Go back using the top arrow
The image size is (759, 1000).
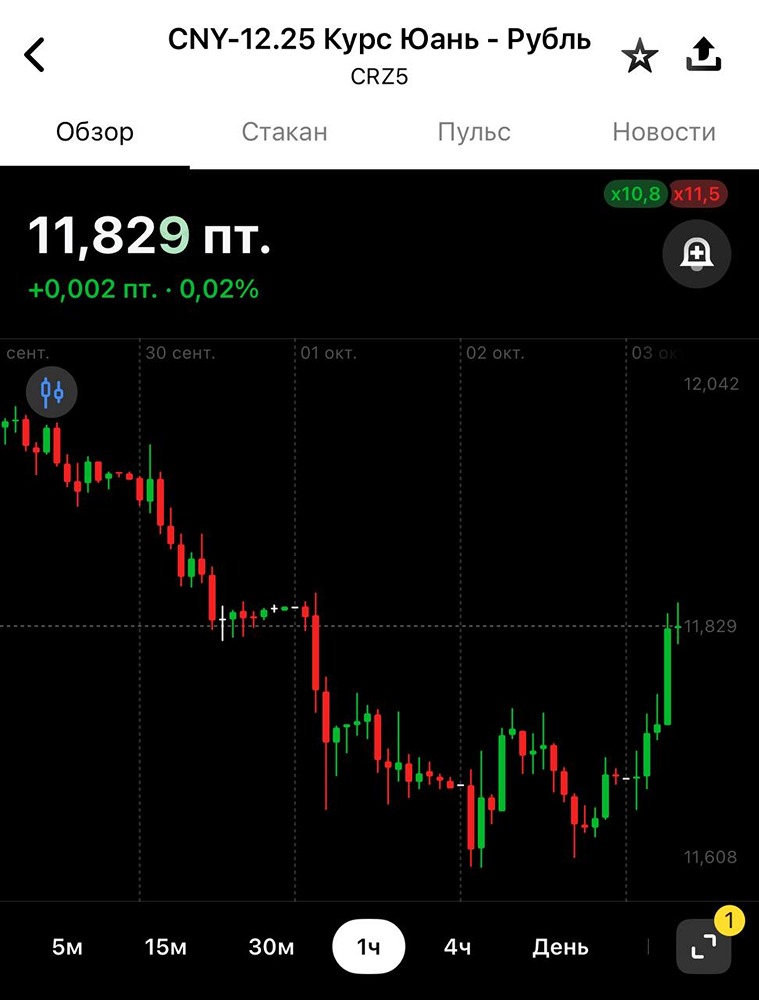tap(35, 55)
